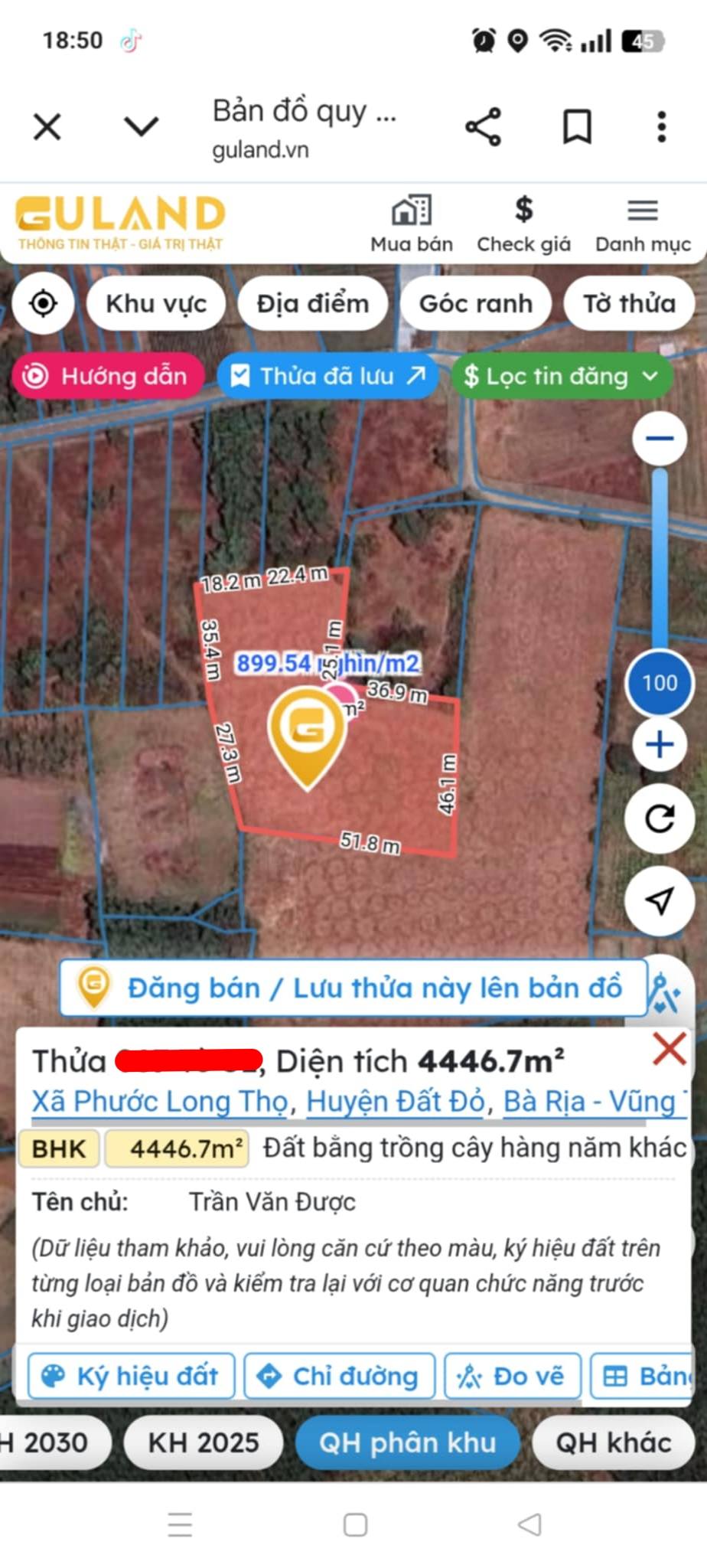Select the Đo vẽ measuring tool
The width and height of the screenshot is (707, 1568).
(x=513, y=1376)
